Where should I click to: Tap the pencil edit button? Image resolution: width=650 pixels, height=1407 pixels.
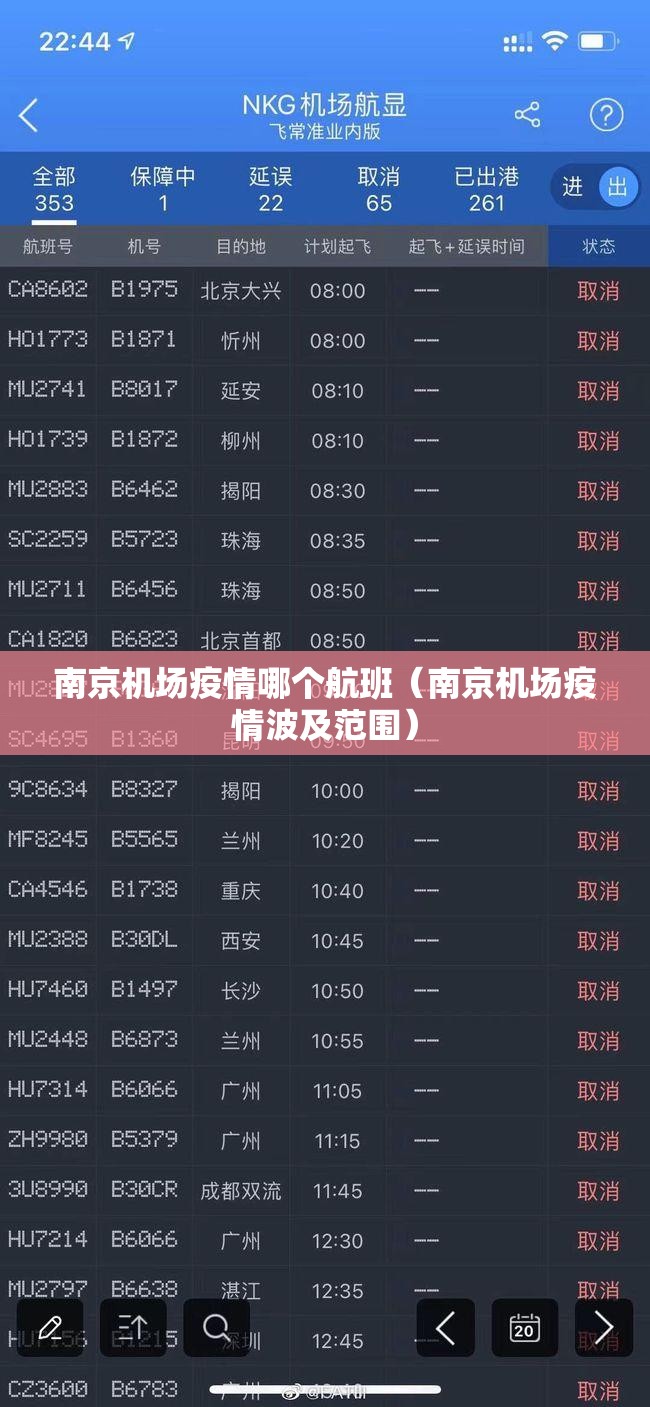point(50,1328)
